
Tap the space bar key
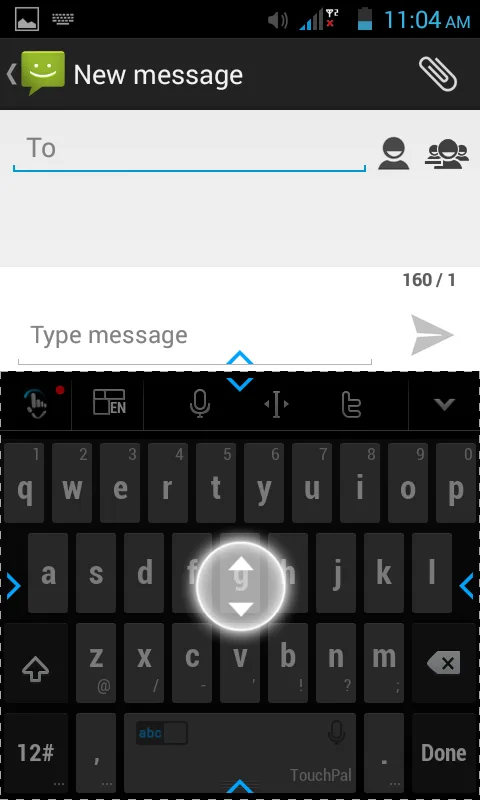[x=240, y=753]
